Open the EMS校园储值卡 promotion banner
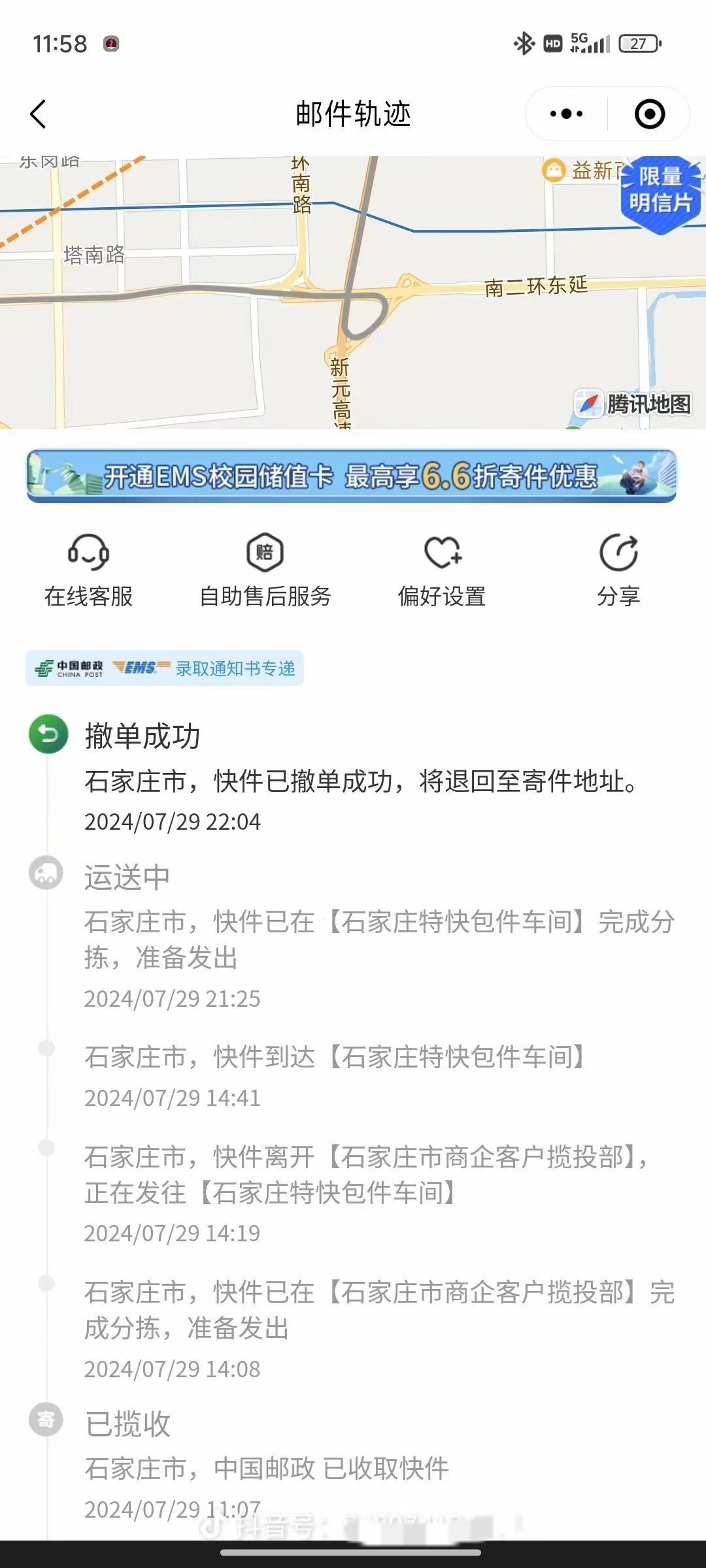 pyautogui.click(x=352, y=476)
